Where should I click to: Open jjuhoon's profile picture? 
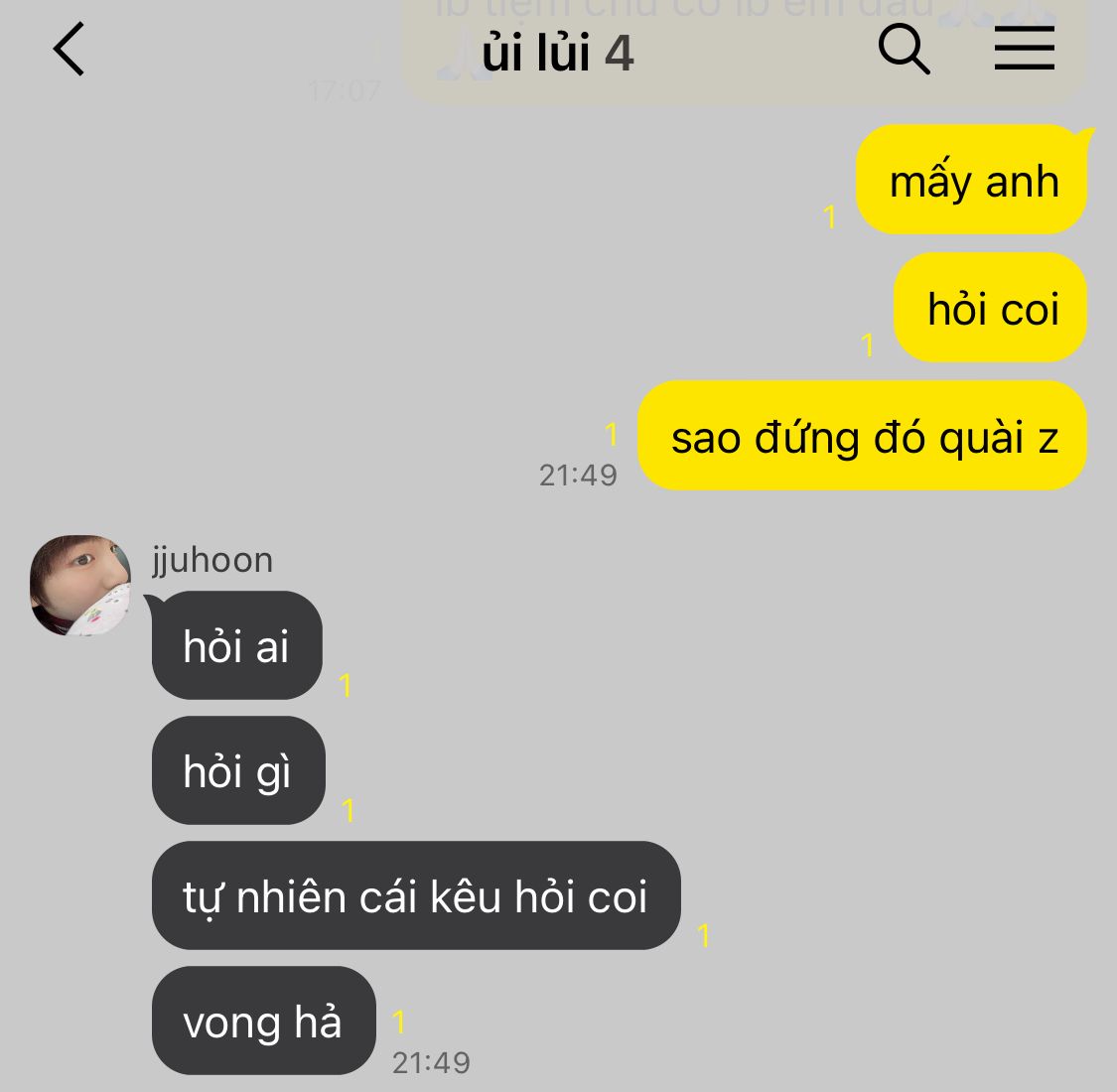coord(80,586)
